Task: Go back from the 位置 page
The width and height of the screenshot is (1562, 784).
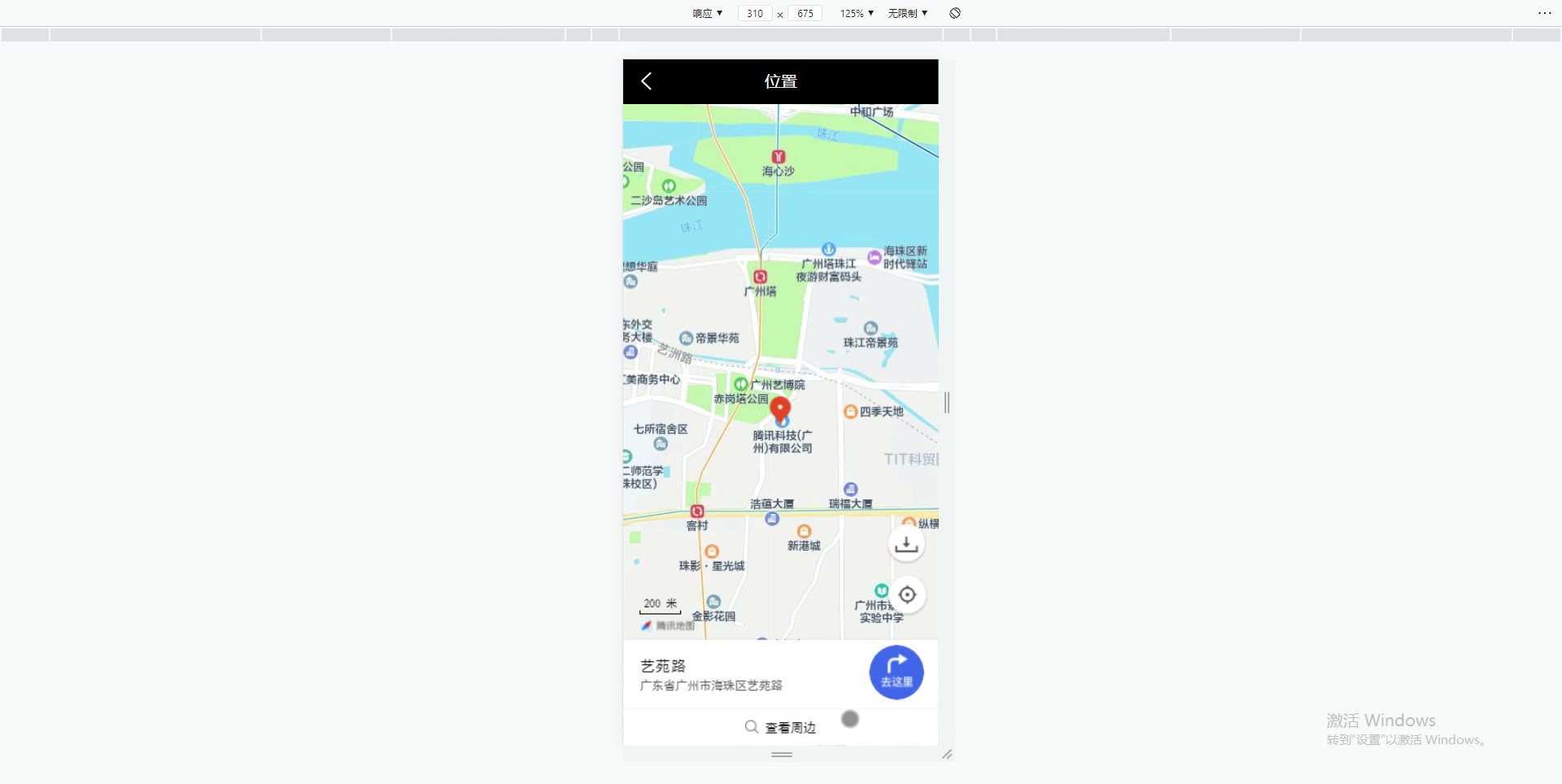Action: pyautogui.click(x=647, y=81)
